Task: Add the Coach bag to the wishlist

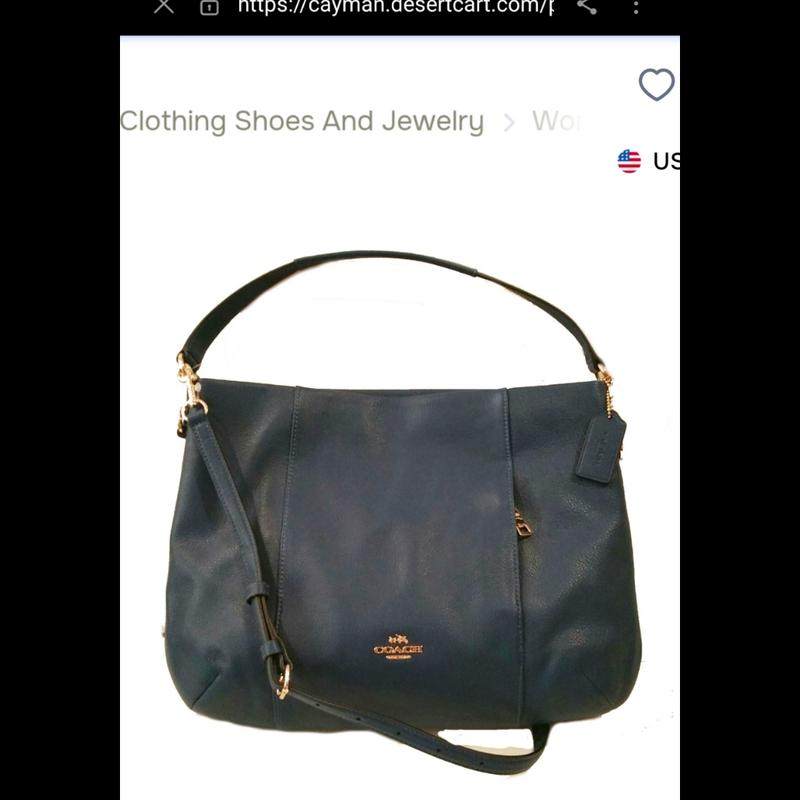Action: coord(656,85)
